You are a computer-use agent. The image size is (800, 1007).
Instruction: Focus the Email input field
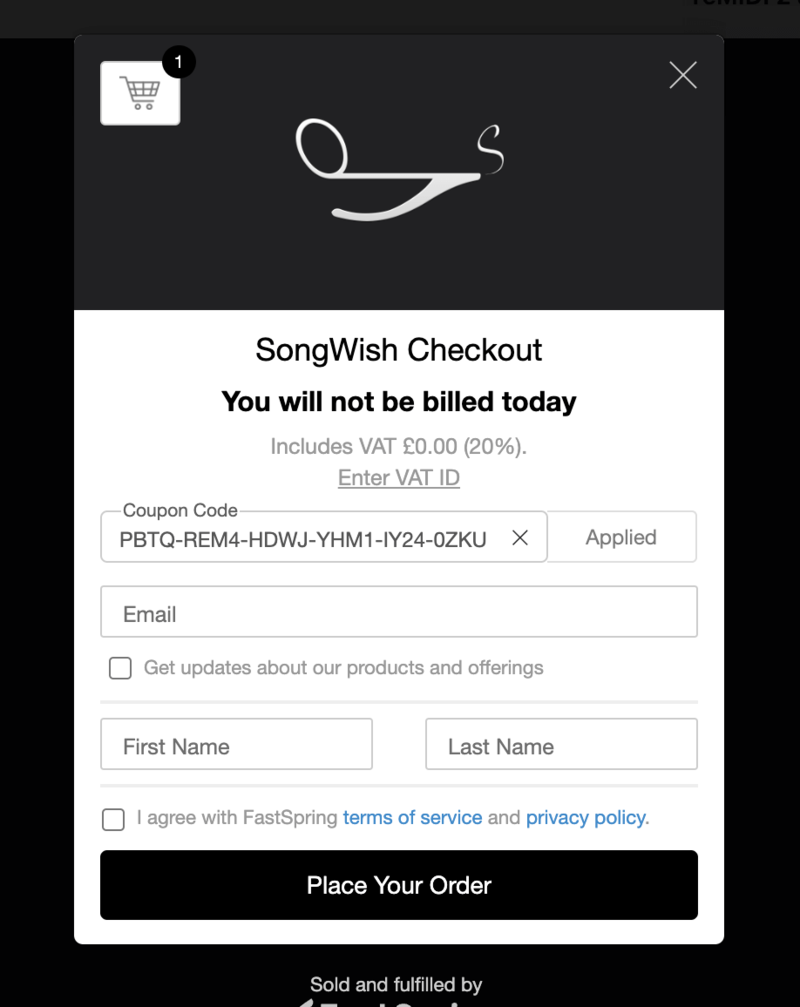(399, 613)
